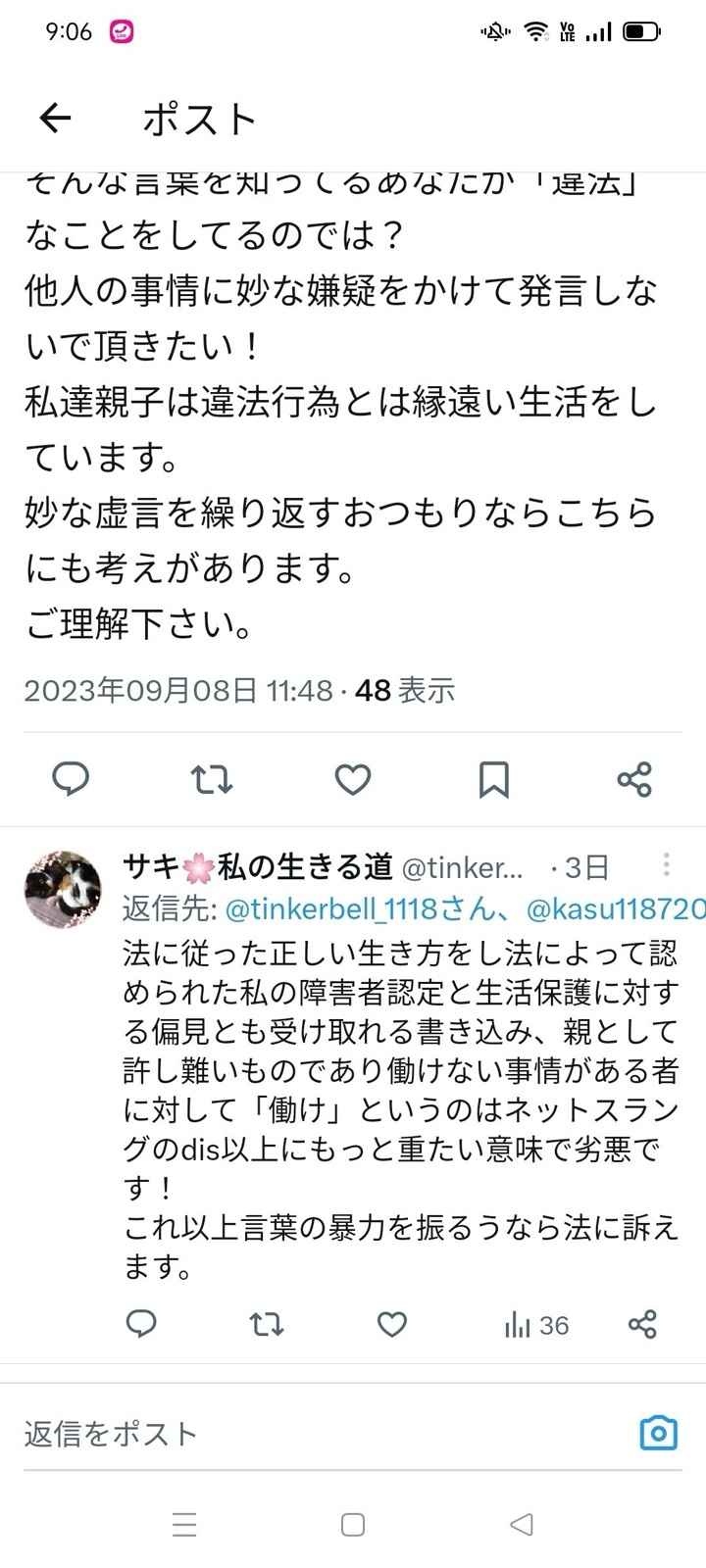Screen dimensions: 706x1568
Task: Like サキ's reply
Action: pos(392,1325)
